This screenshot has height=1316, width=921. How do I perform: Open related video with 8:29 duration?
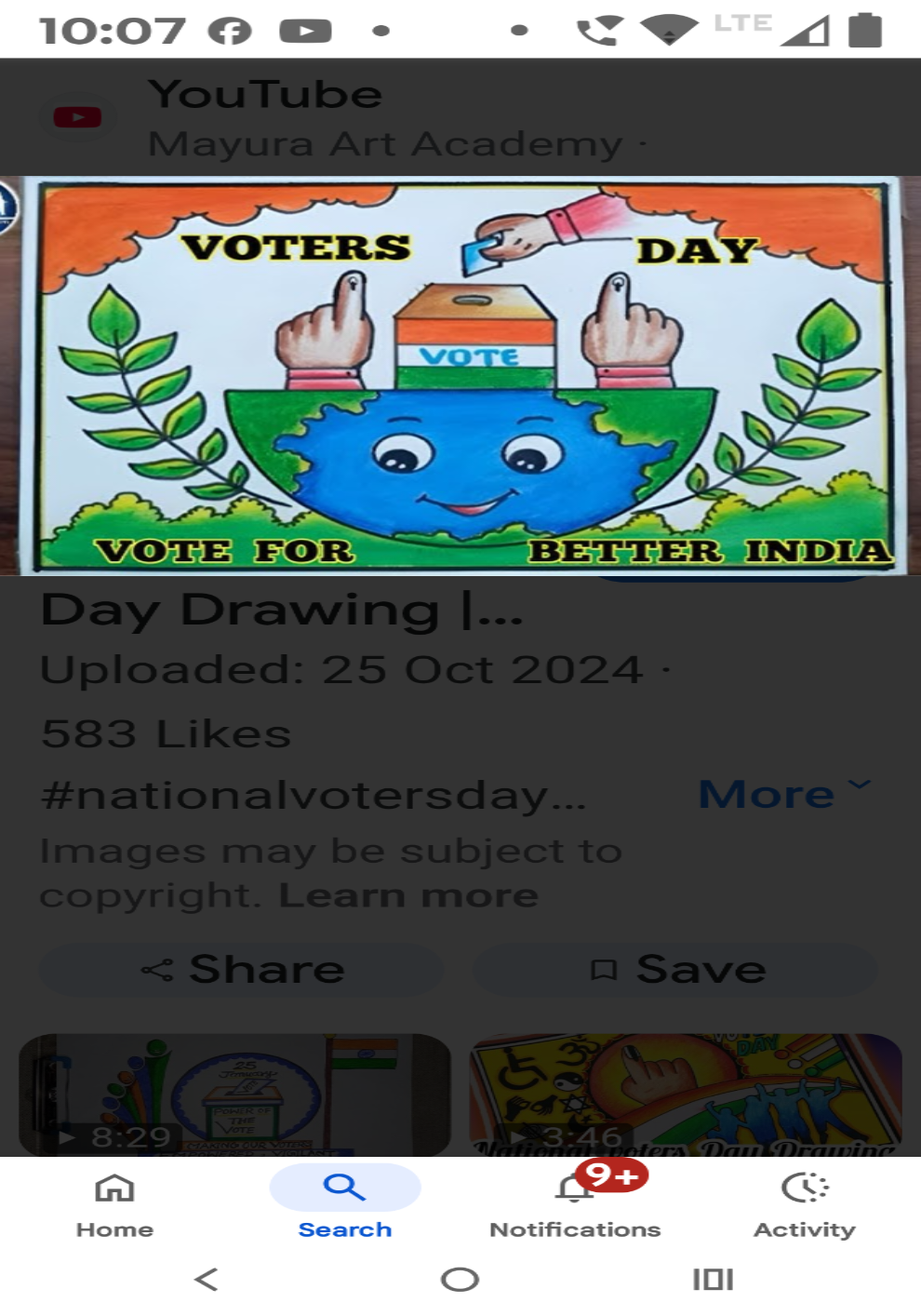click(234, 1094)
